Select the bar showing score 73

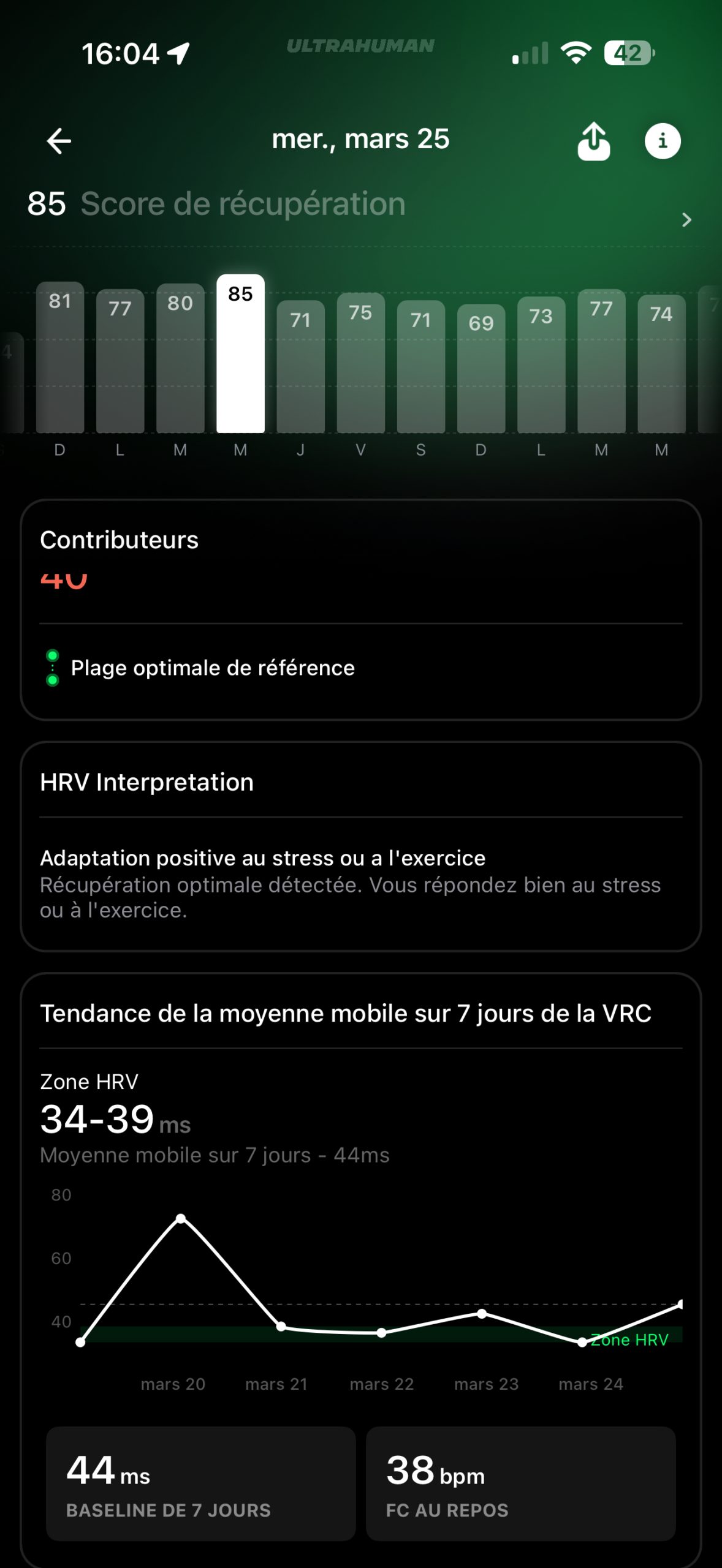click(x=541, y=364)
